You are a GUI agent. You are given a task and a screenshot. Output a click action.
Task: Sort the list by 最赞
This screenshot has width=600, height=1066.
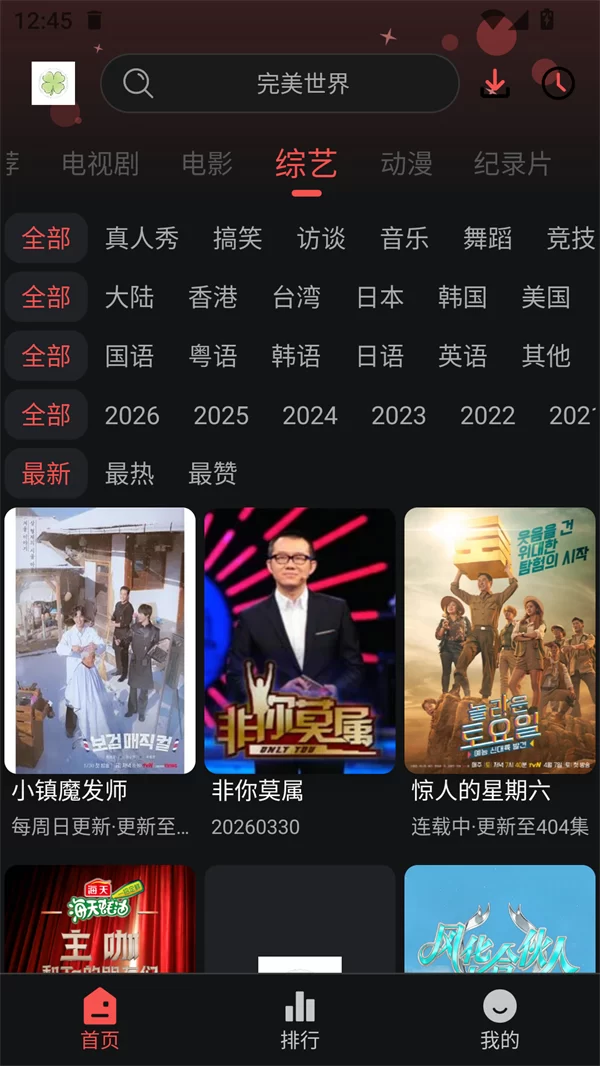click(213, 474)
